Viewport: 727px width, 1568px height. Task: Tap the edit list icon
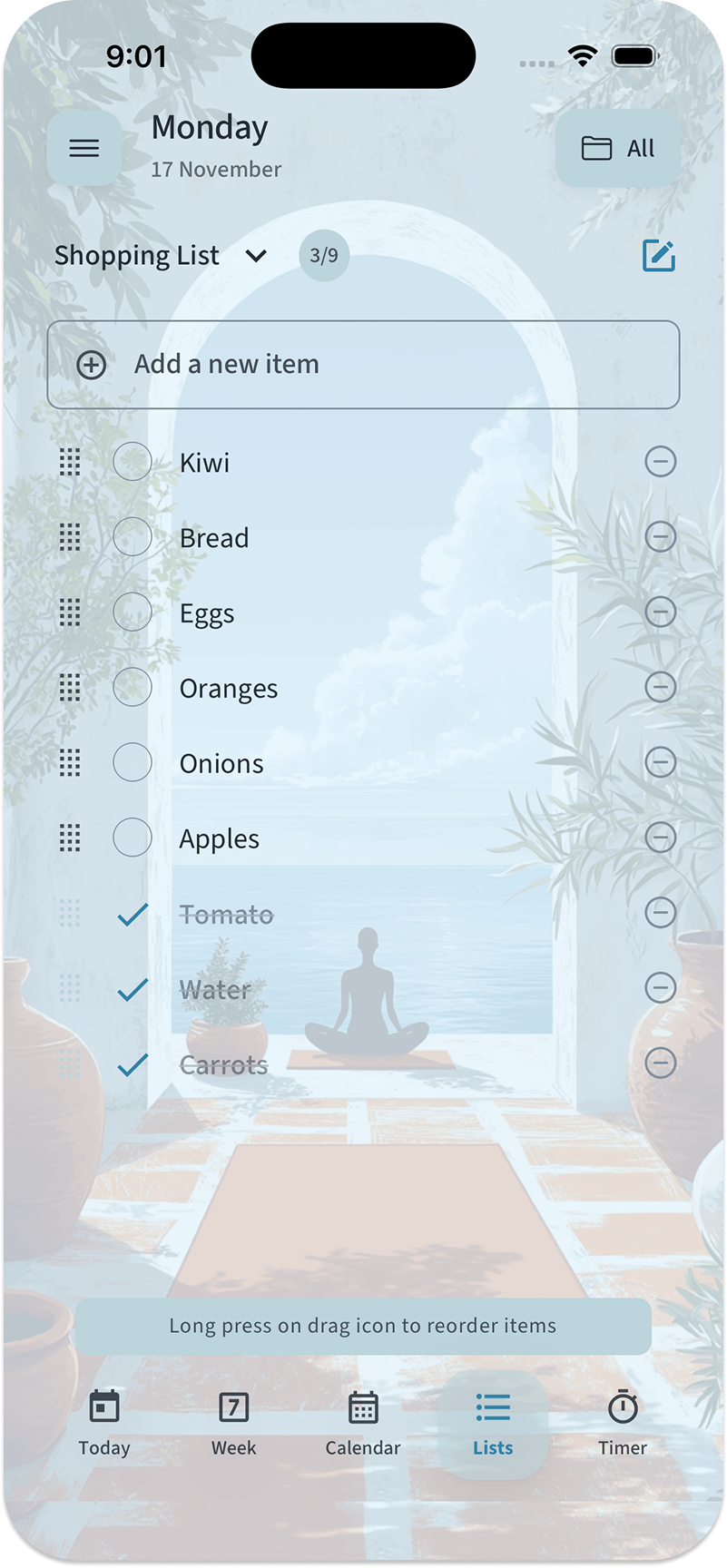click(x=659, y=255)
